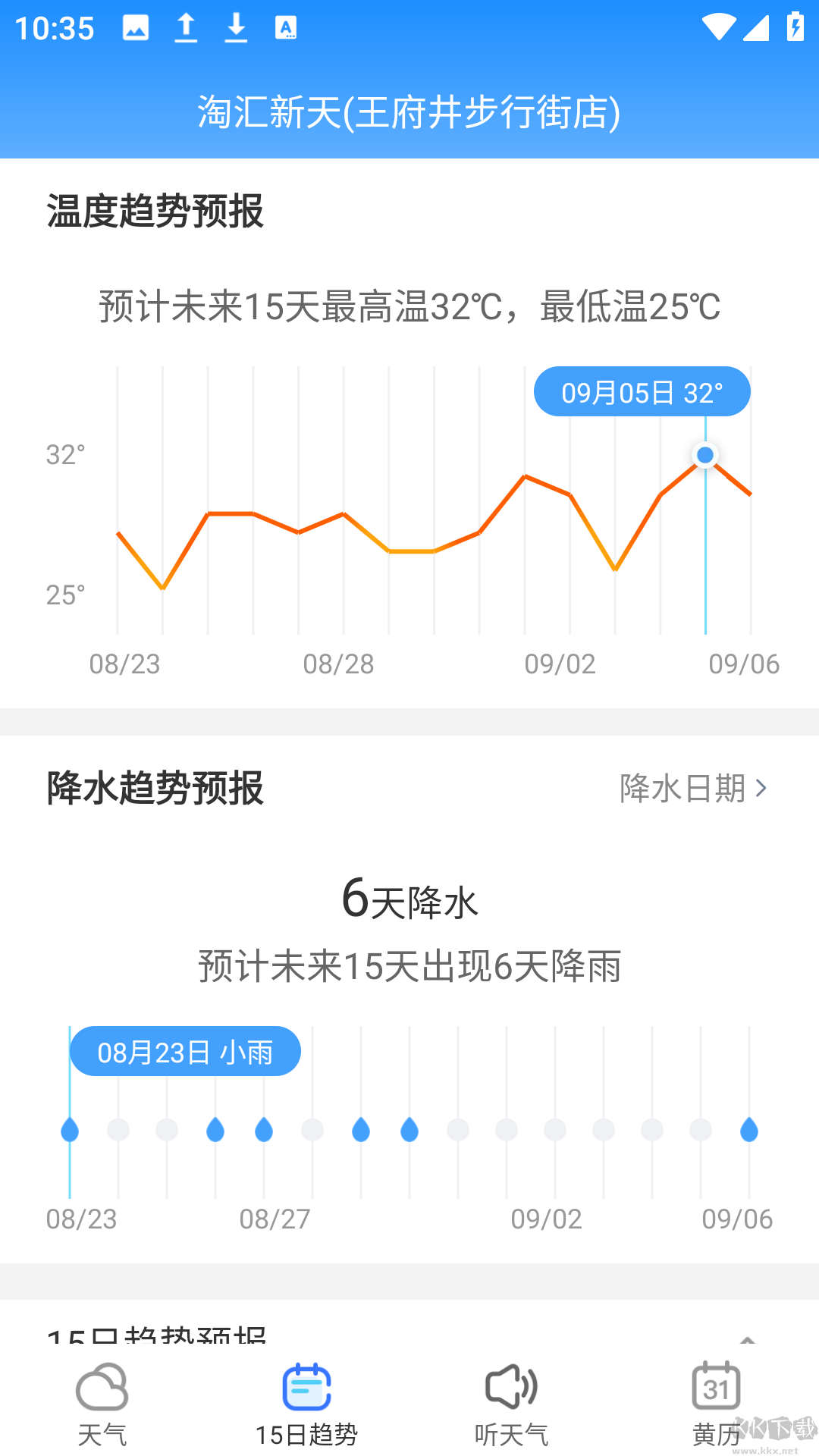This screenshot has height=1456, width=819.
Task: Select the 09月05日 point on temperature chart
Action: pyautogui.click(x=705, y=455)
